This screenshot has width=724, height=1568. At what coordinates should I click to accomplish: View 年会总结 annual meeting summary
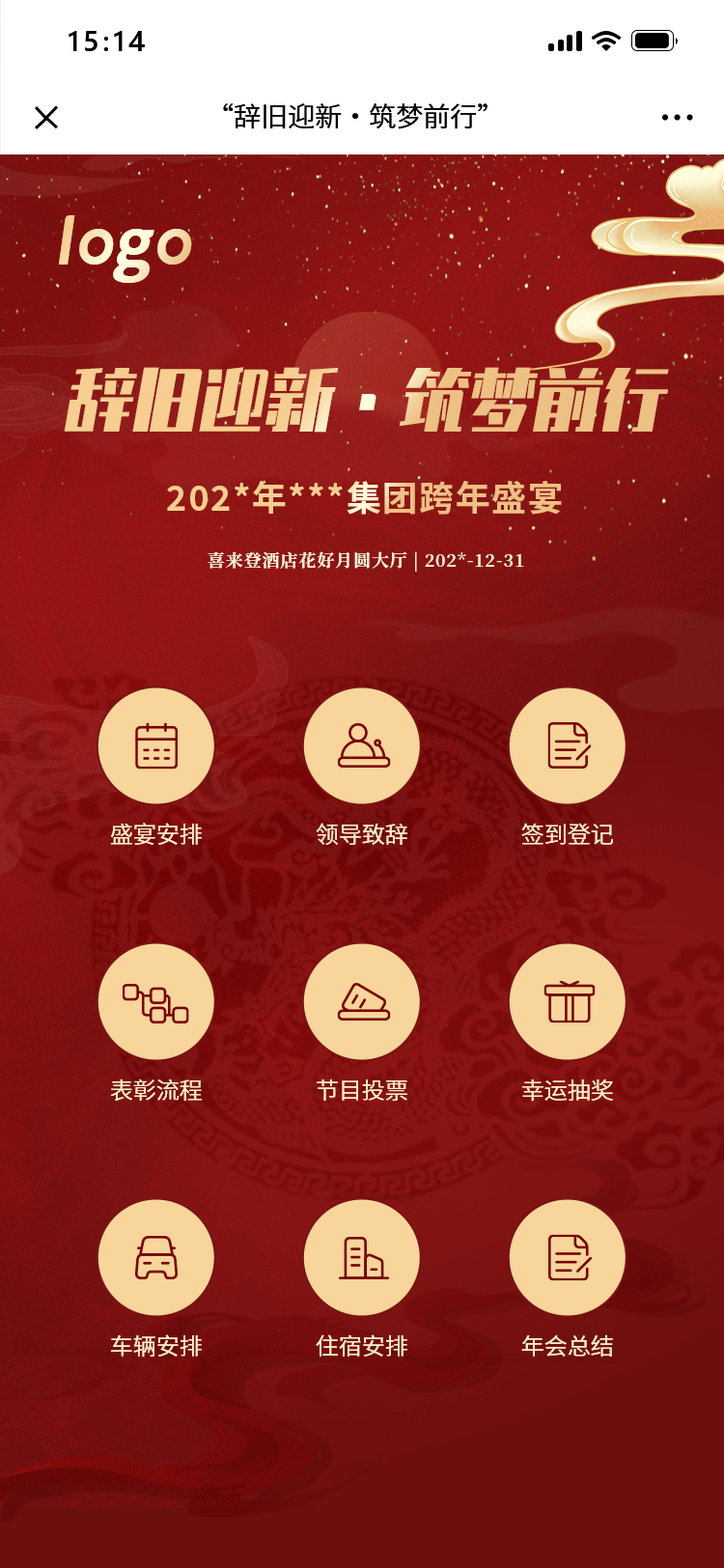(568, 1258)
